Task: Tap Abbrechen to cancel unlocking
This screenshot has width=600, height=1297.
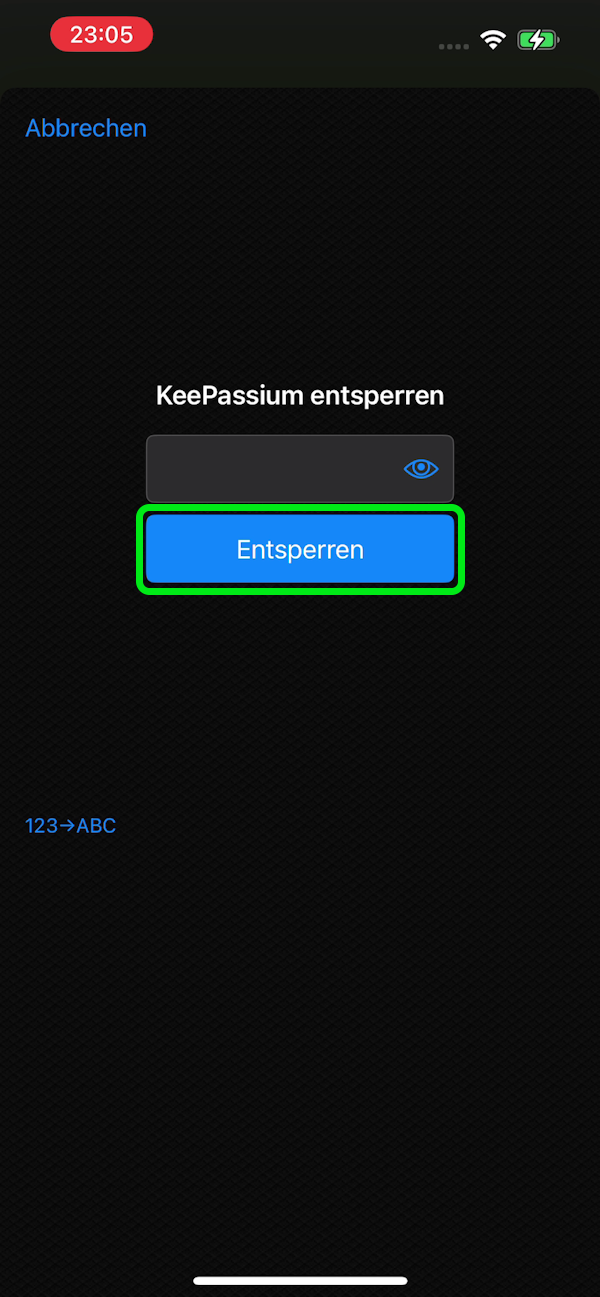Action: (86, 128)
